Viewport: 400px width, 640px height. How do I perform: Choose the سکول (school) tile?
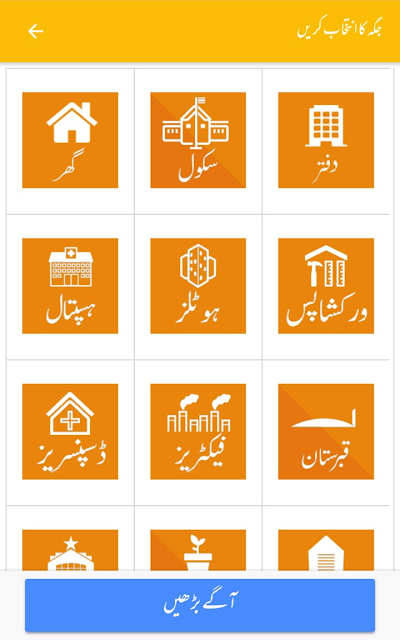pyautogui.click(x=198, y=140)
